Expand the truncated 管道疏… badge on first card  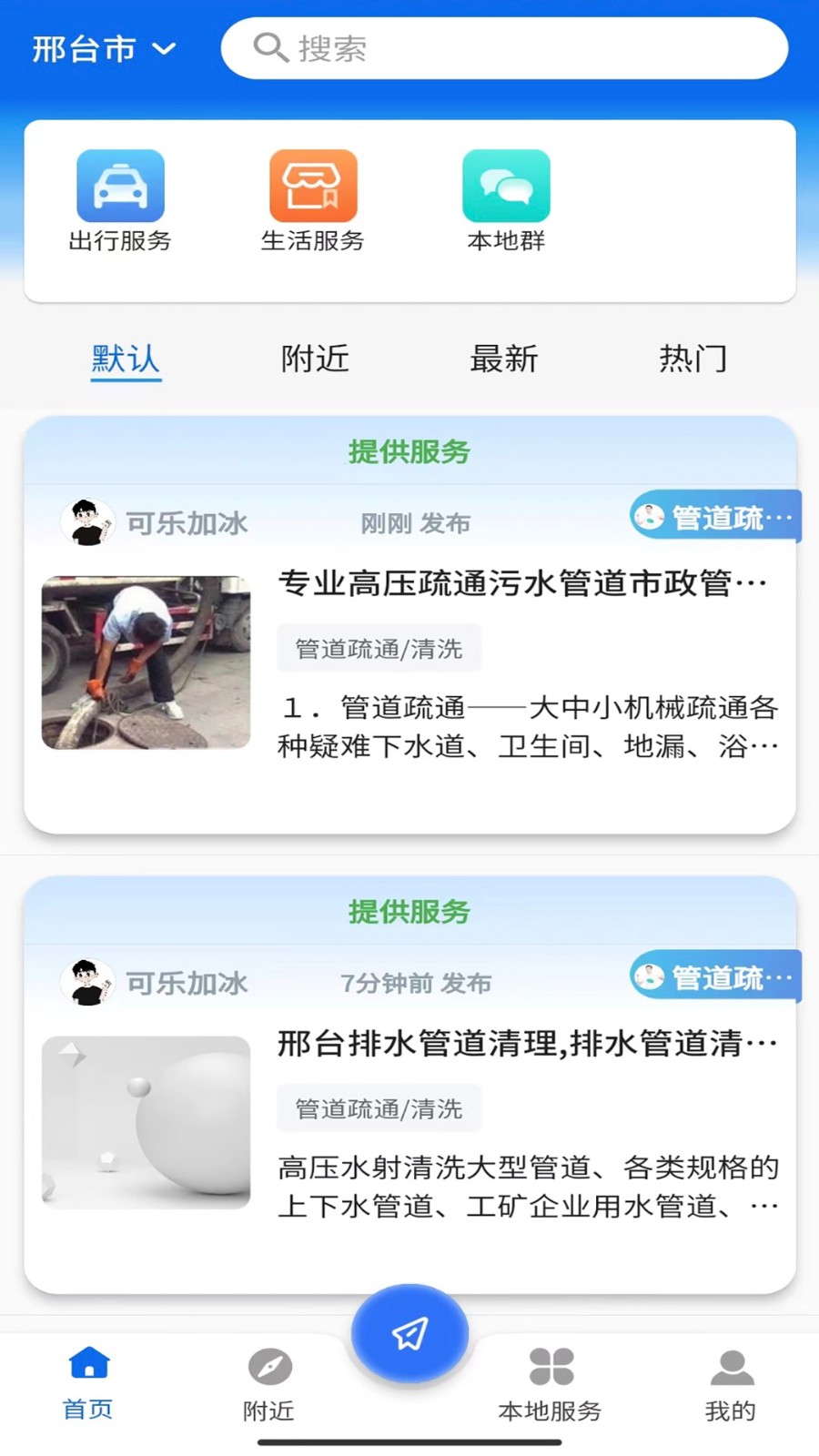tap(719, 516)
